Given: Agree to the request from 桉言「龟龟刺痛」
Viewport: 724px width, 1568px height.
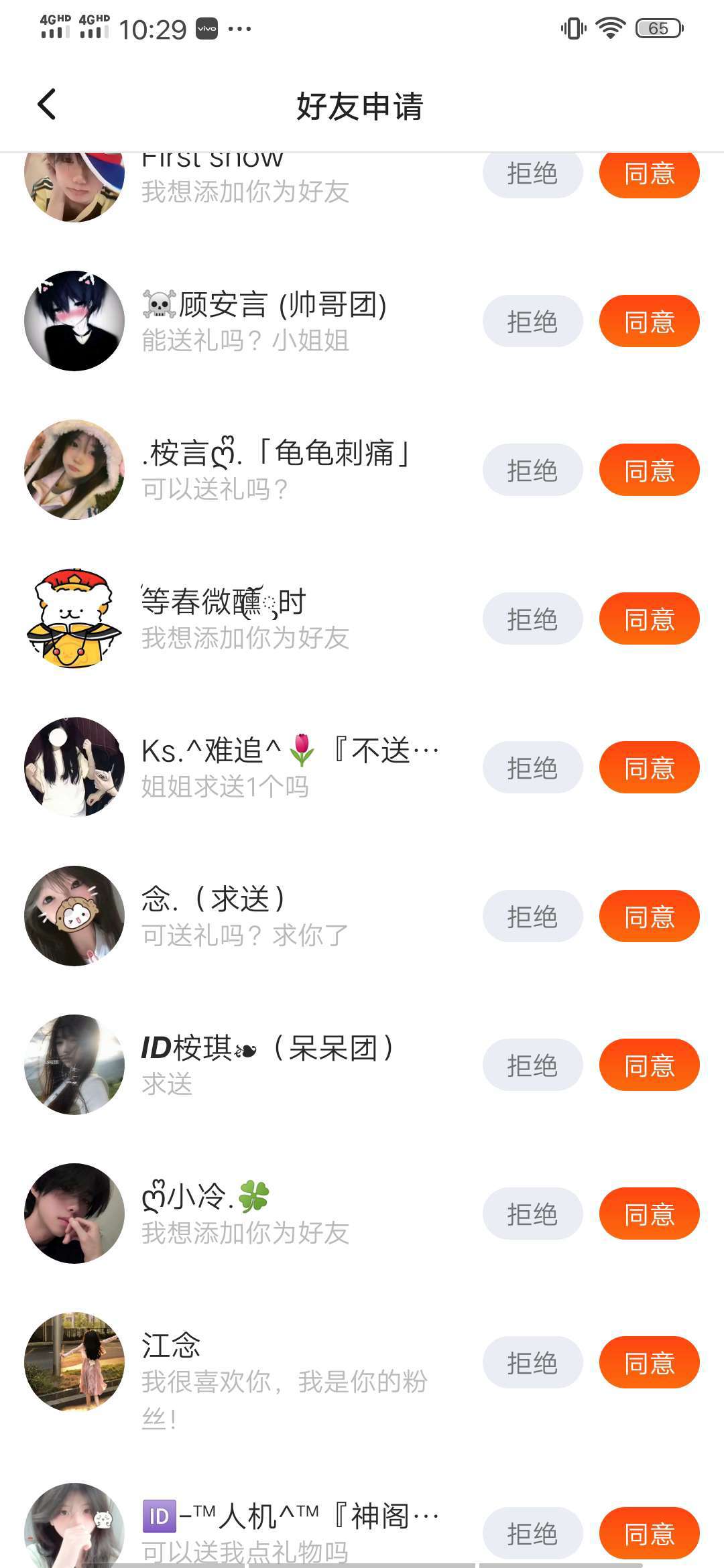Looking at the screenshot, I should pos(649,470).
